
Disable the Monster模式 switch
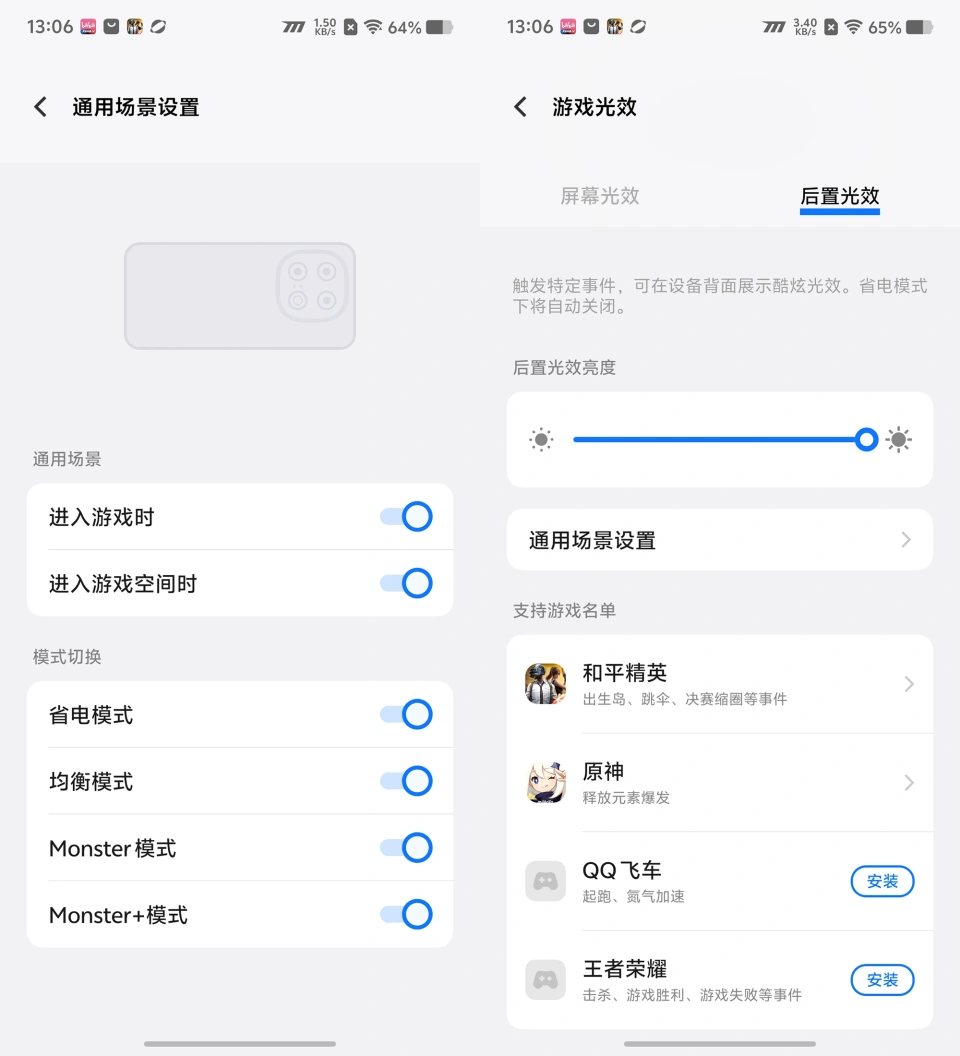(x=406, y=848)
